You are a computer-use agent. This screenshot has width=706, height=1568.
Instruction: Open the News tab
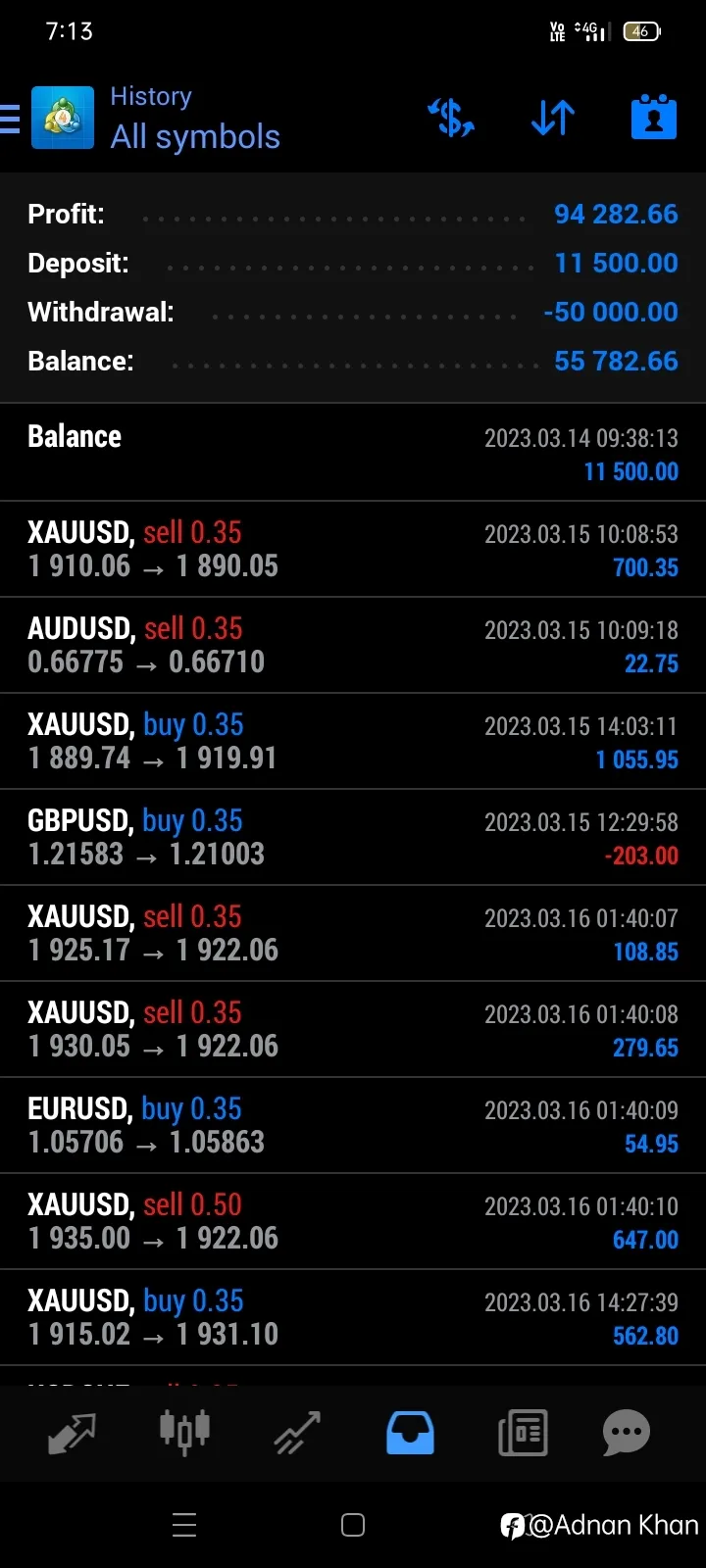(523, 1433)
